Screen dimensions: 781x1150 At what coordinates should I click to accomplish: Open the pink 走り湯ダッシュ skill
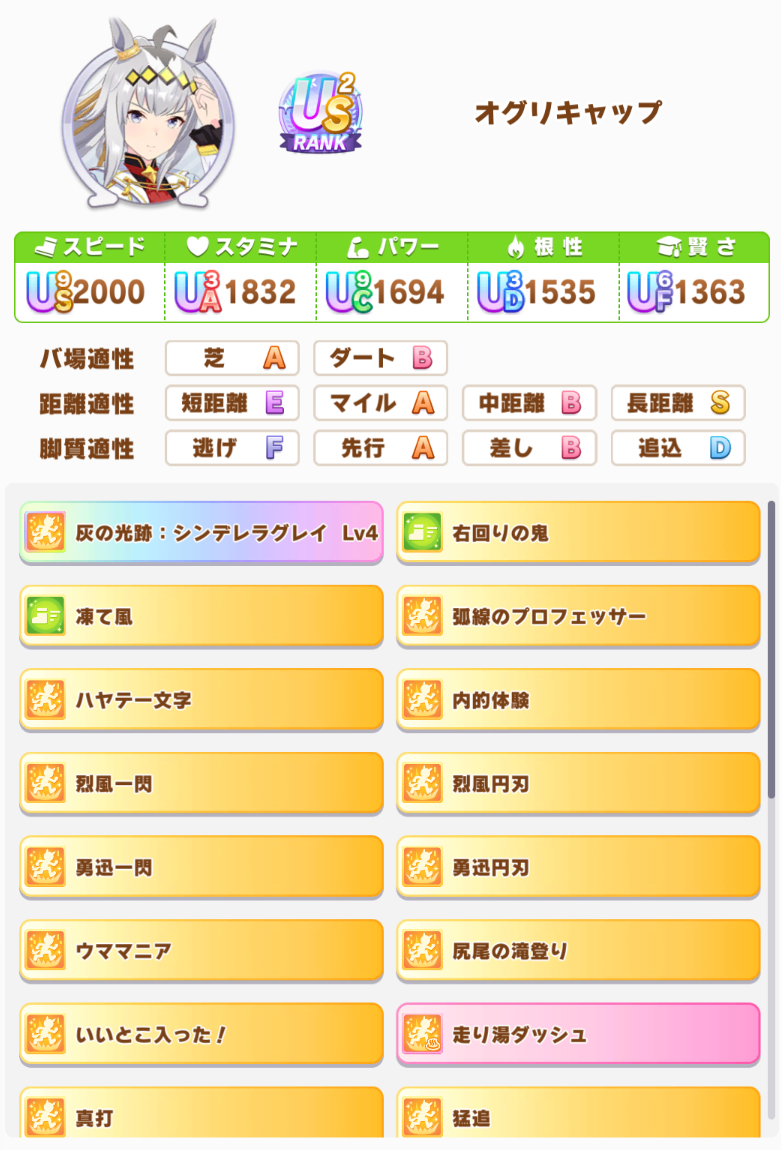tap(578, 1034)
